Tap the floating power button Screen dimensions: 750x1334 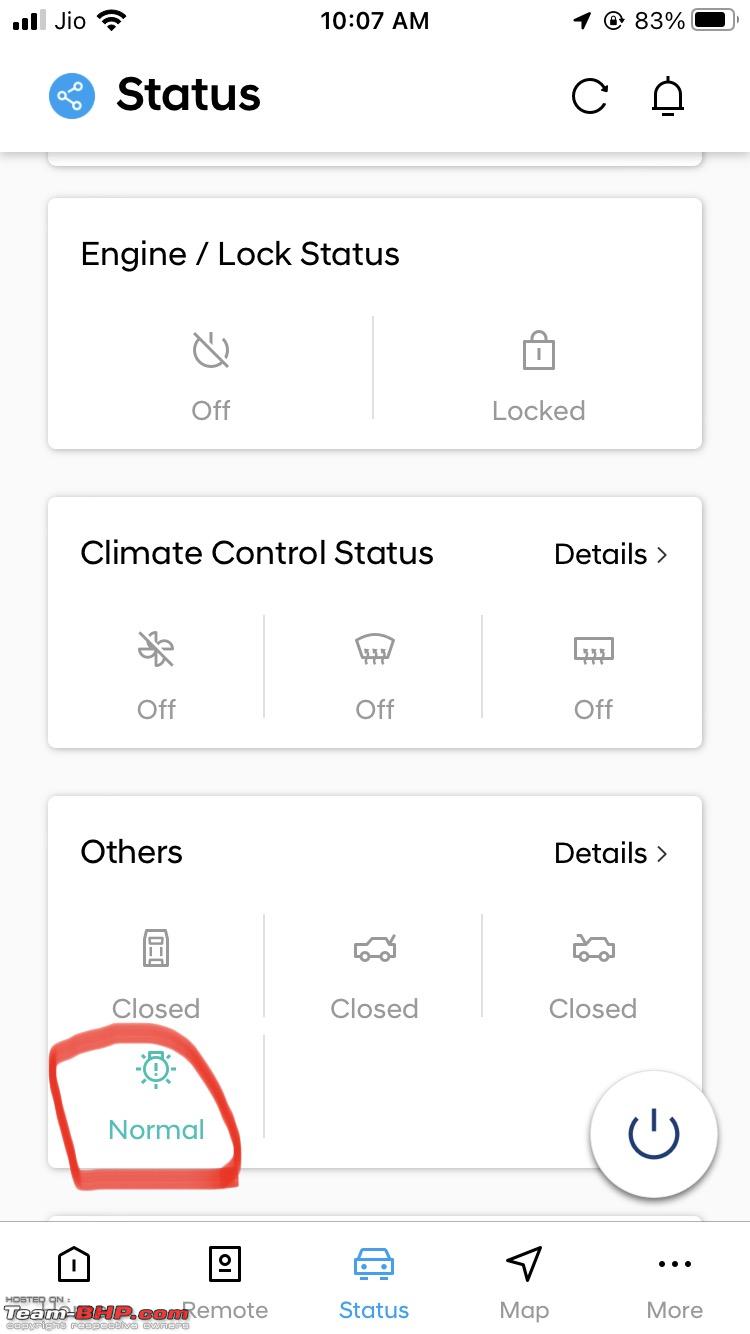(654, 1135)
